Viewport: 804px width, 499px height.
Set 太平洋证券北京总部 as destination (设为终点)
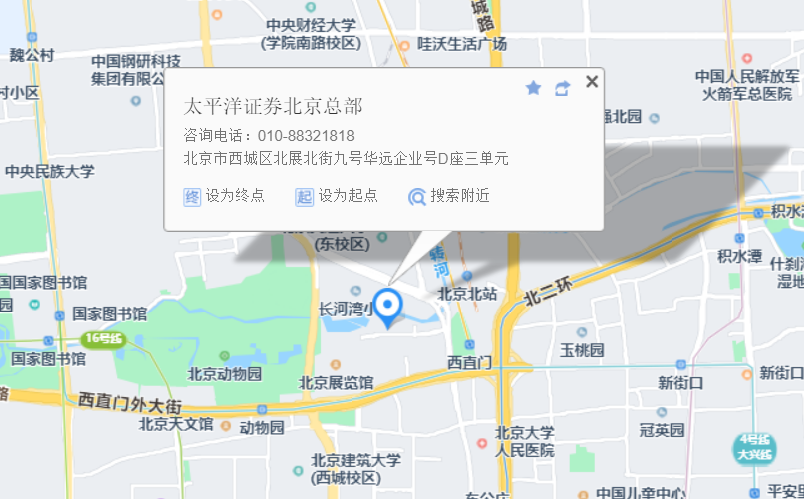pyautogui.click(x=224, y=196)
